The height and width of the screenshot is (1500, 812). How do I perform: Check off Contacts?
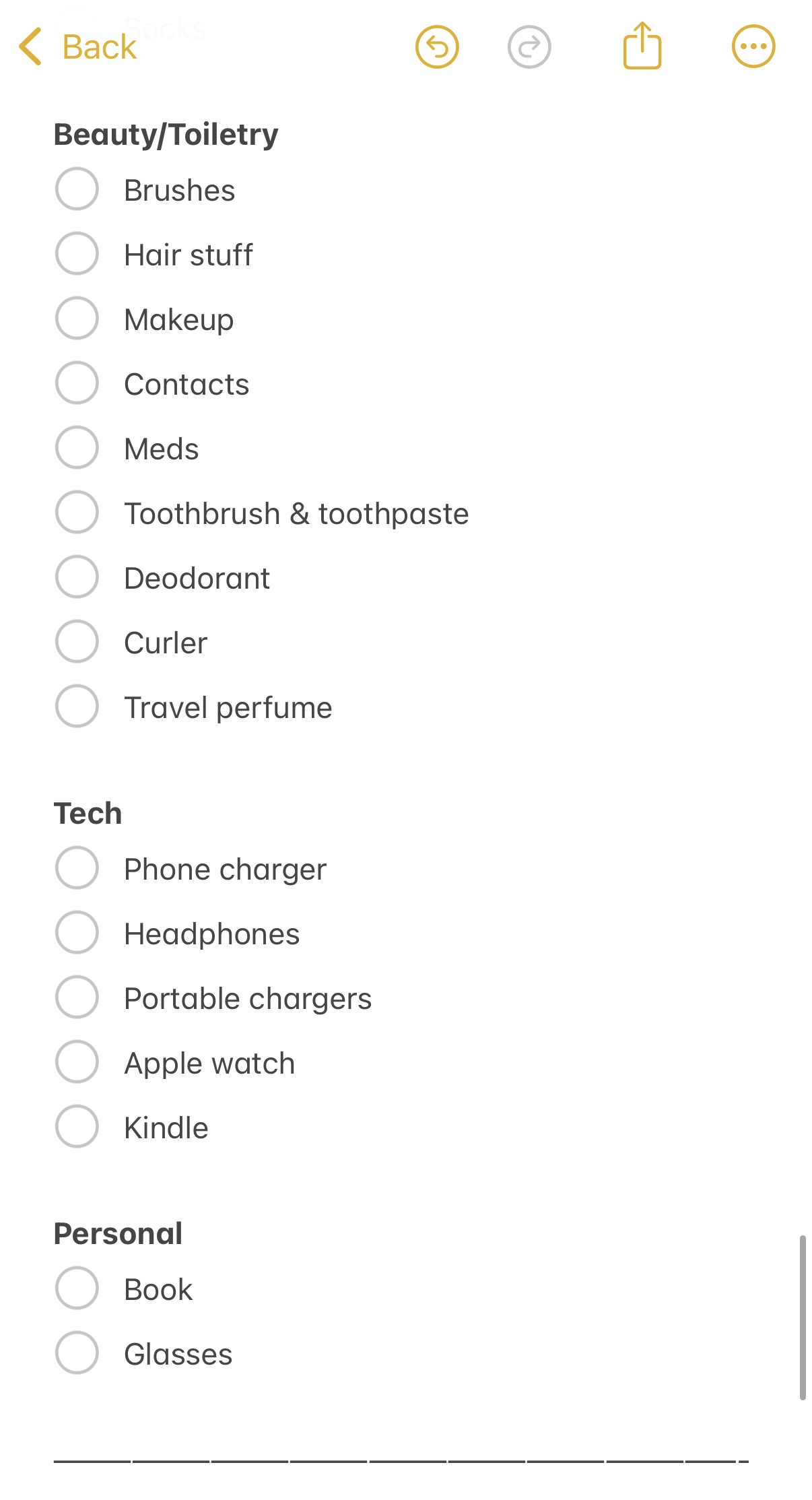[77, 383]
